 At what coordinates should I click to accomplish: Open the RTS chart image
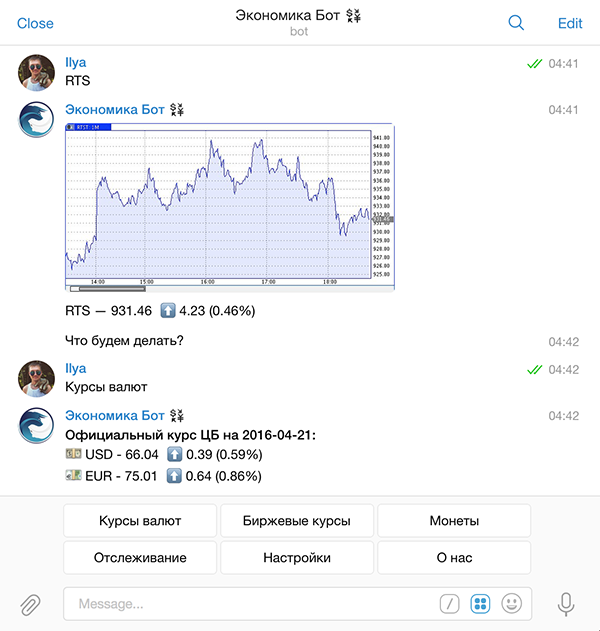(x=230, y=207)
